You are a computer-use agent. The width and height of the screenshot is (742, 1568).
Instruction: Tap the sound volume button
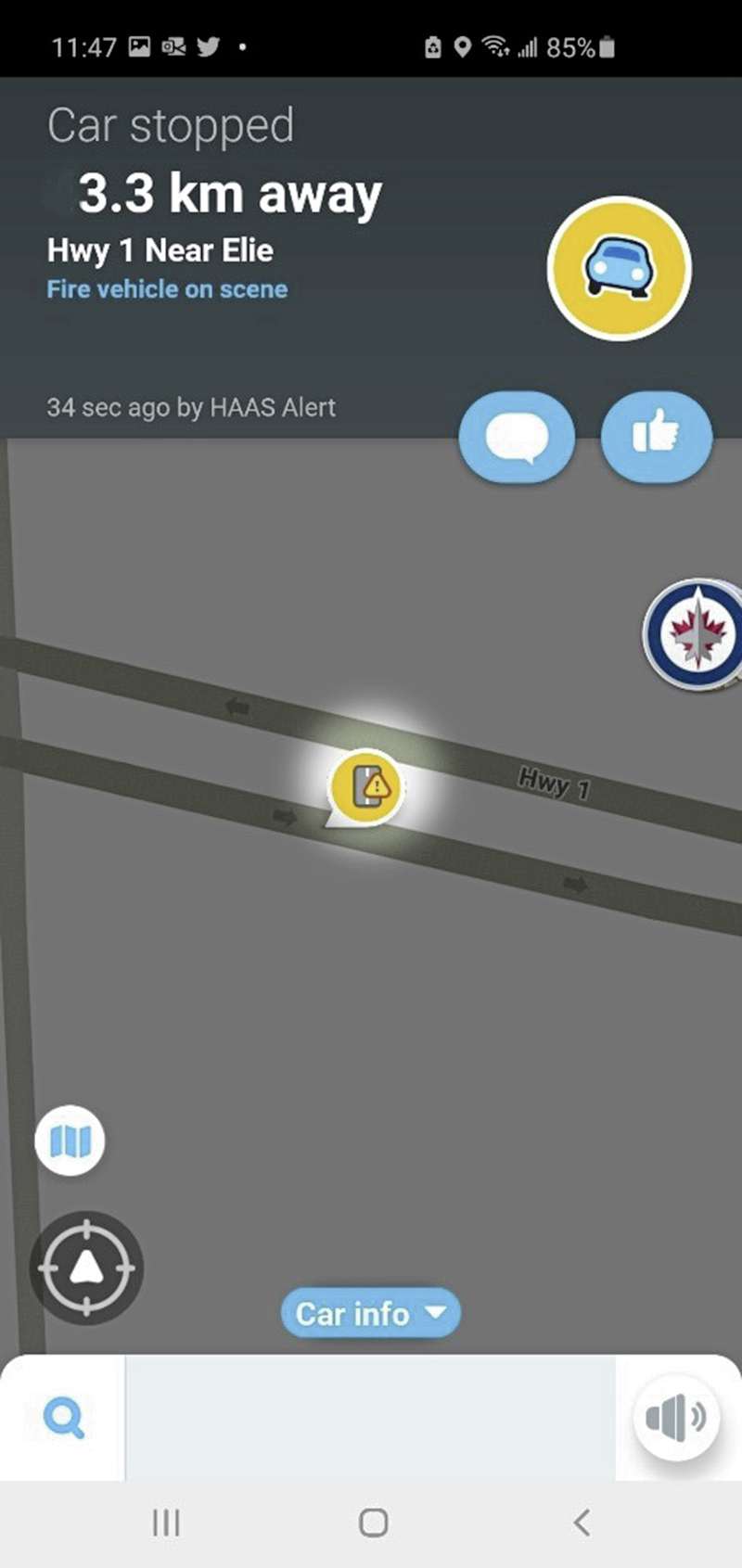(676, 1417)
